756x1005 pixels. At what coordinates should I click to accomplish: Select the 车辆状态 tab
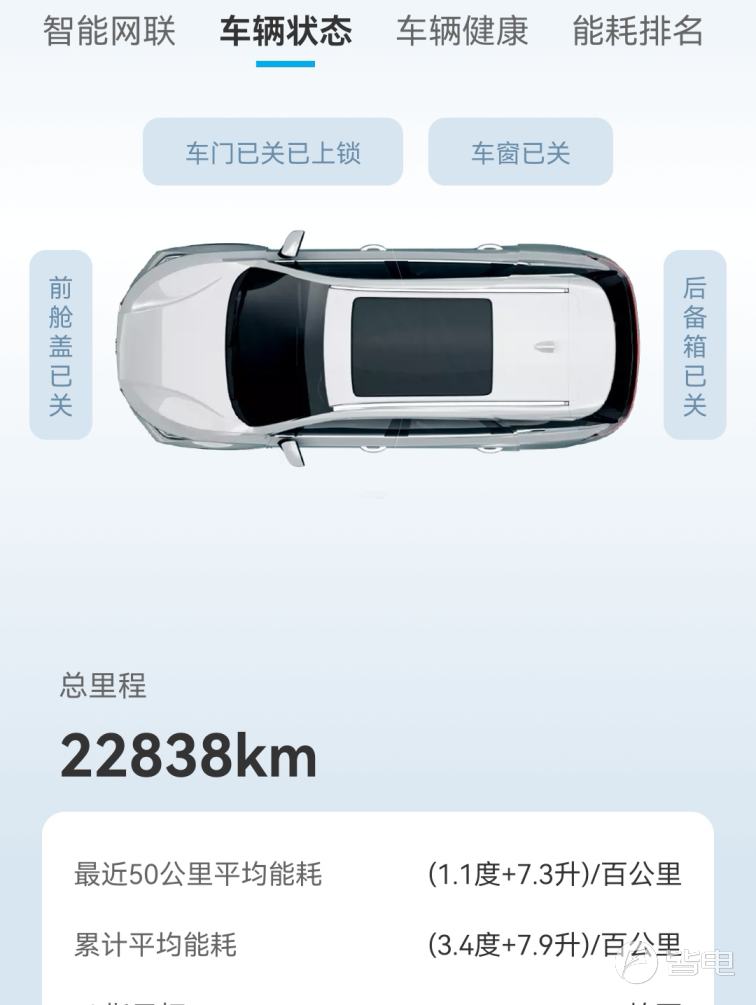point(285,30)
